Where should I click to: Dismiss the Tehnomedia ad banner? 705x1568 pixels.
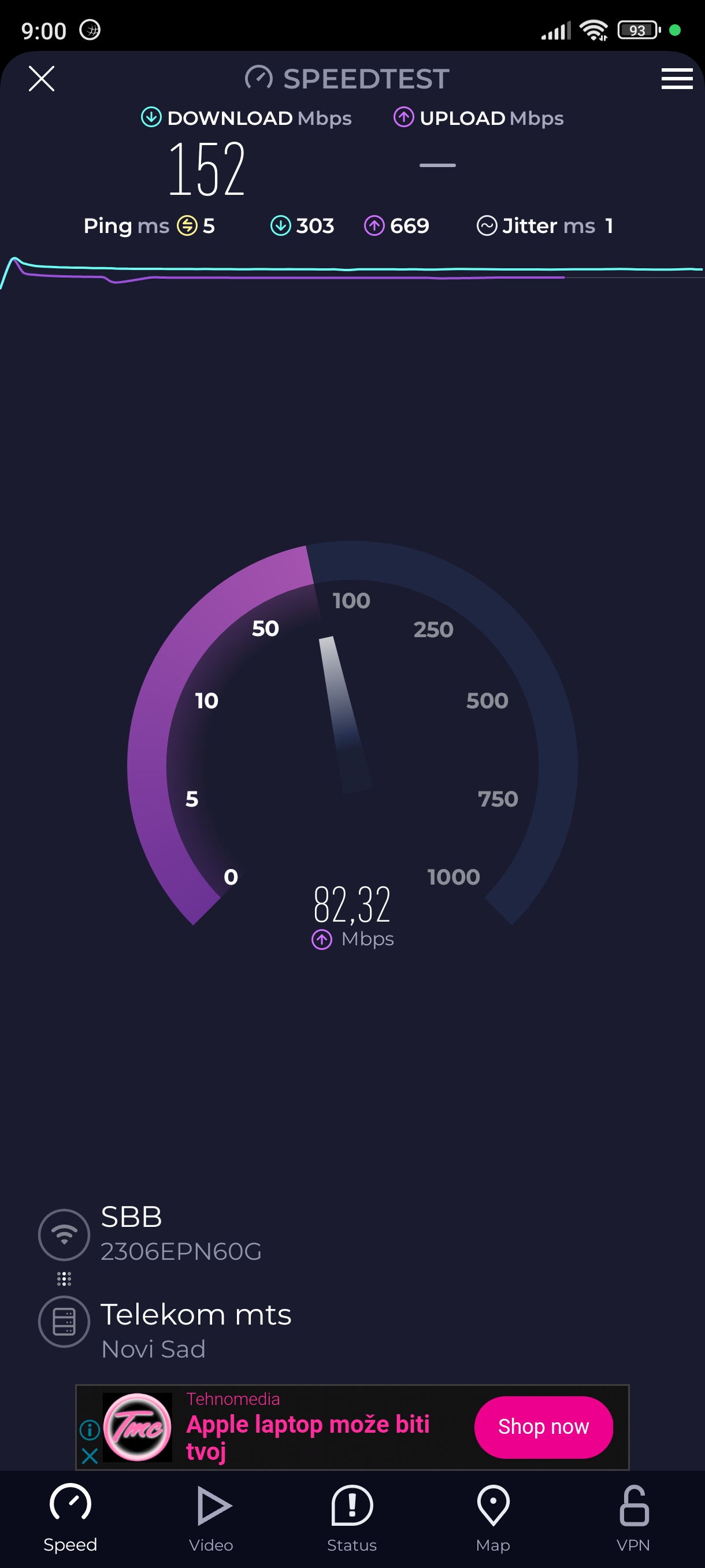point(90,1456)
